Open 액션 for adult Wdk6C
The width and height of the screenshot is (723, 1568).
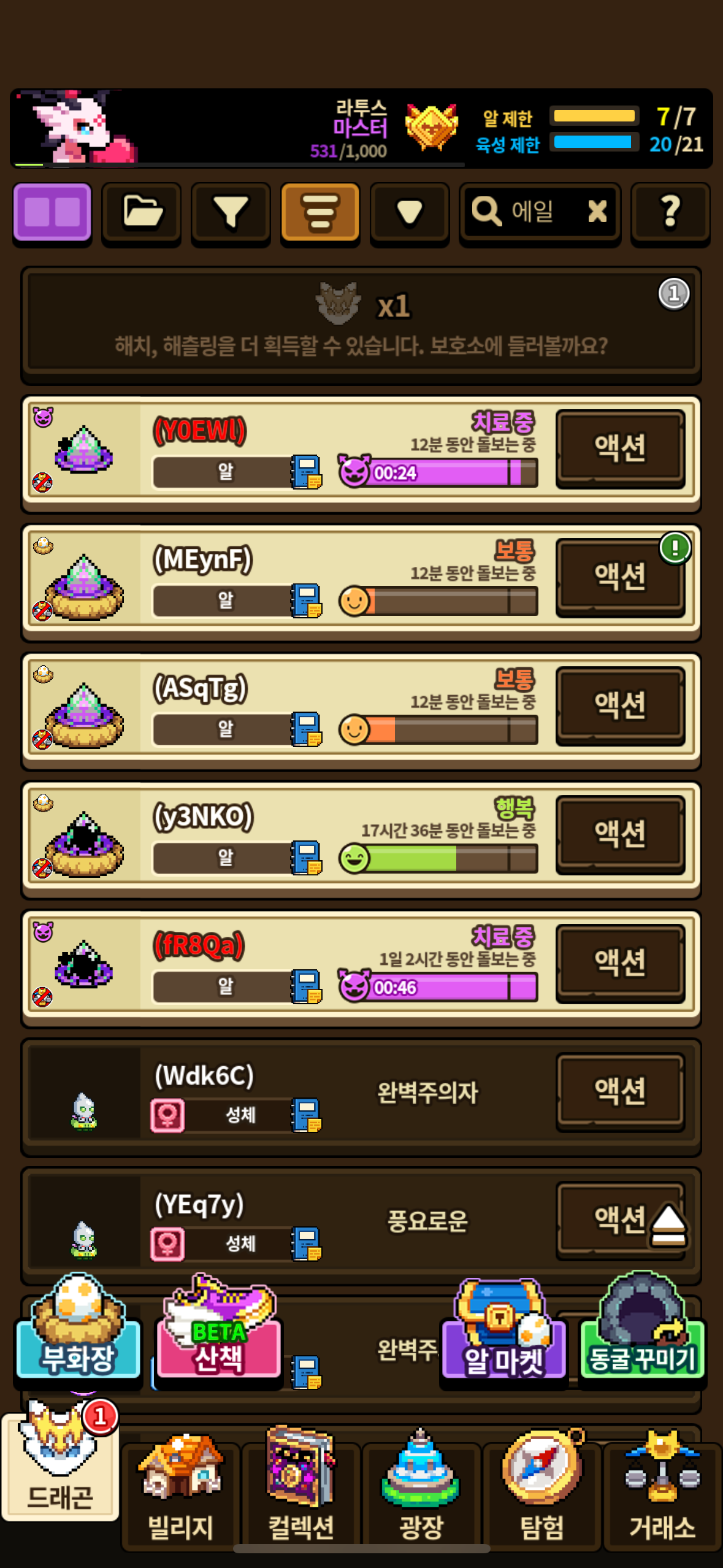coord(620,1091)
